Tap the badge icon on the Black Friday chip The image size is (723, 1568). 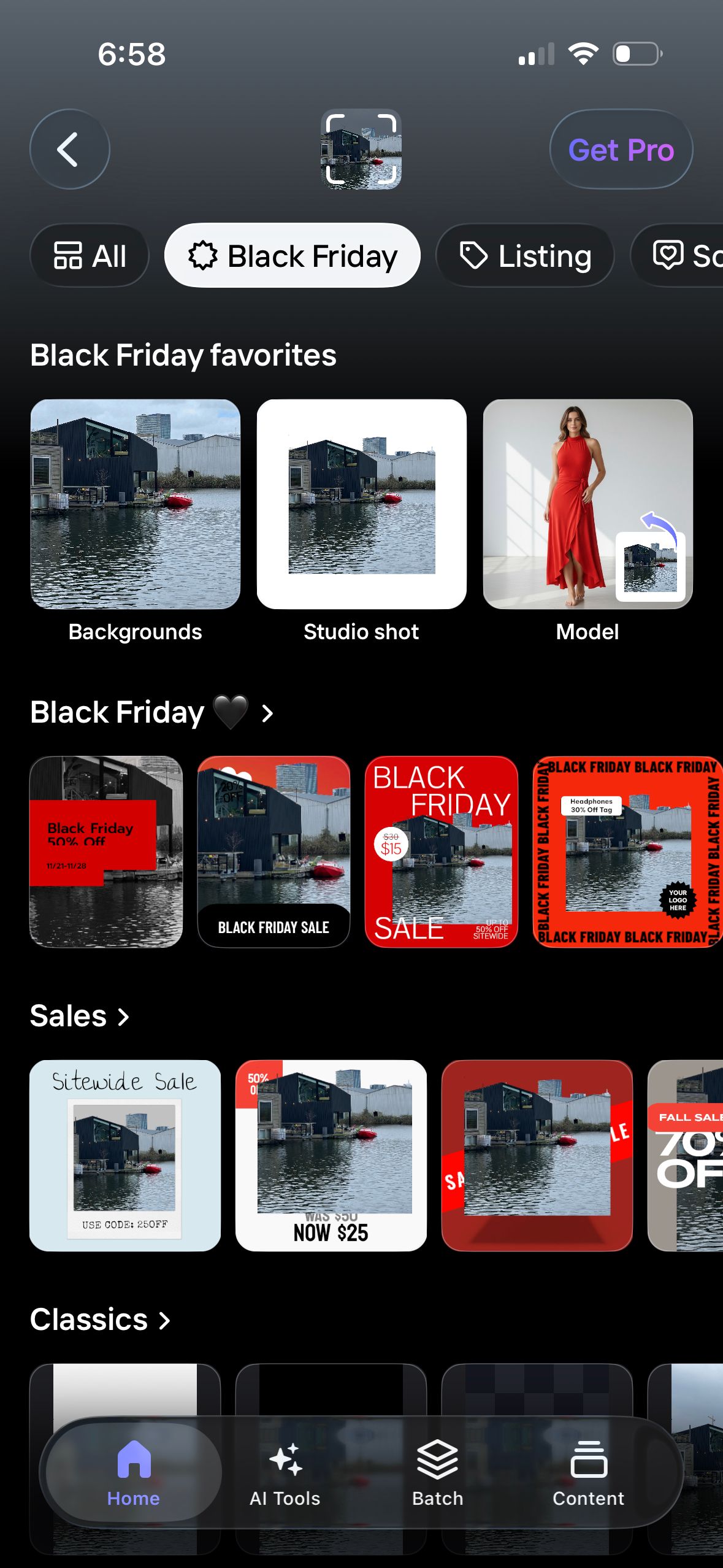coord(205,255)
